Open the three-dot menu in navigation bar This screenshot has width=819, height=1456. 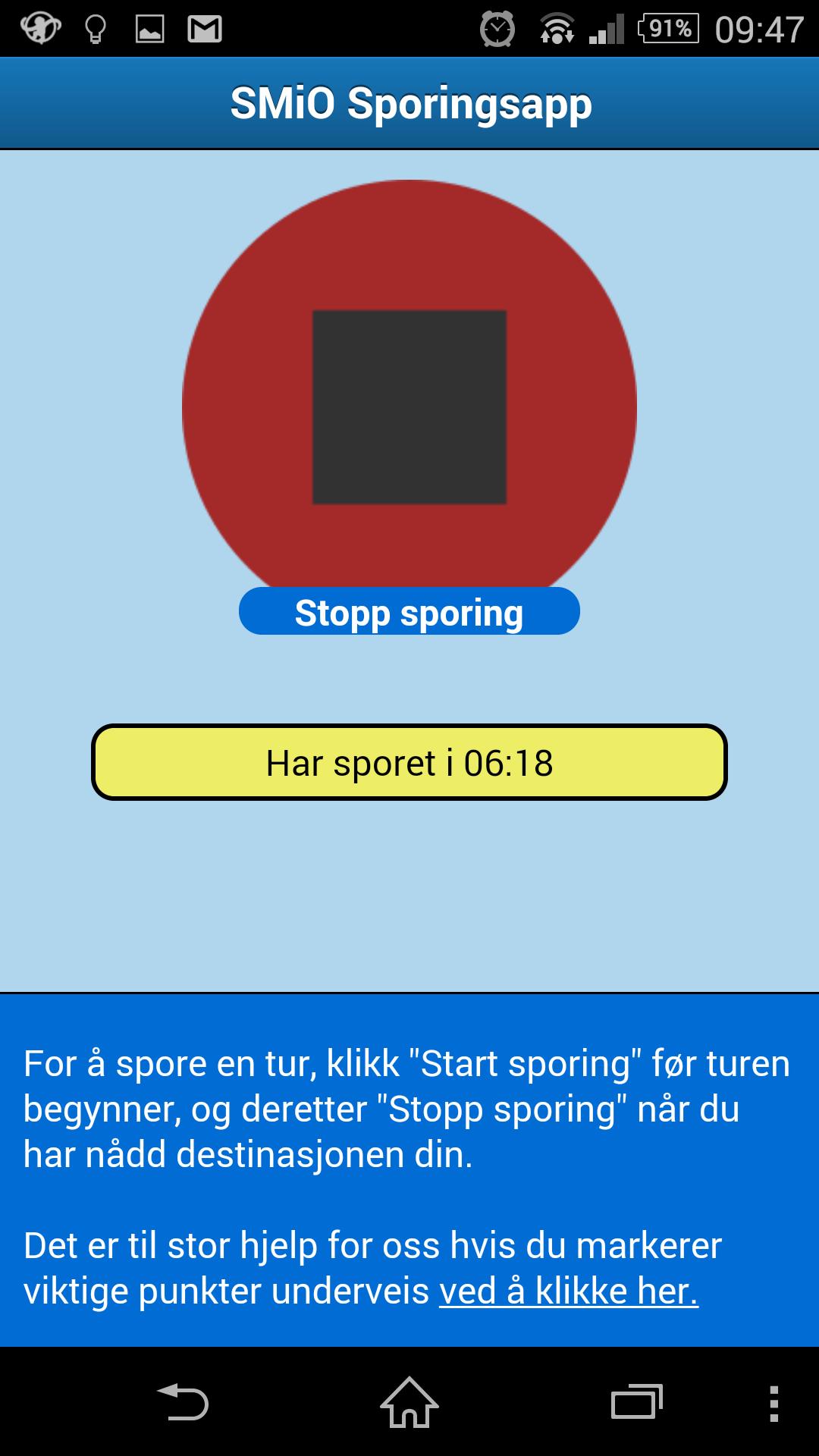click(x=773, y=1402)
